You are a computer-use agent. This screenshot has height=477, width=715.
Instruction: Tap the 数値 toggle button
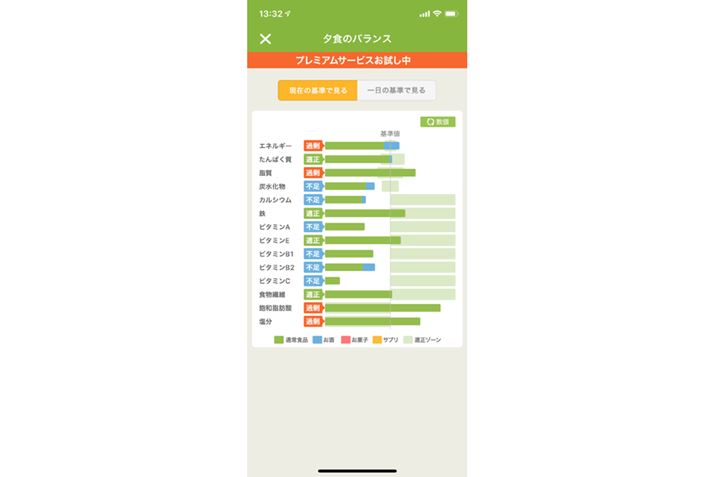(438, 122)
